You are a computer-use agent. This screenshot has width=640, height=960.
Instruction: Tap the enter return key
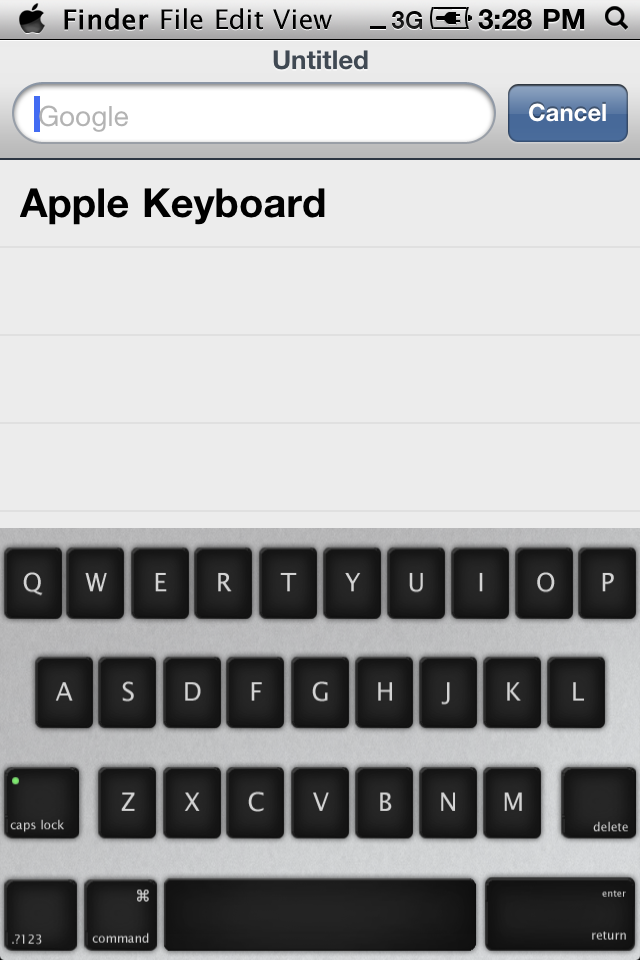pos(560,915)
